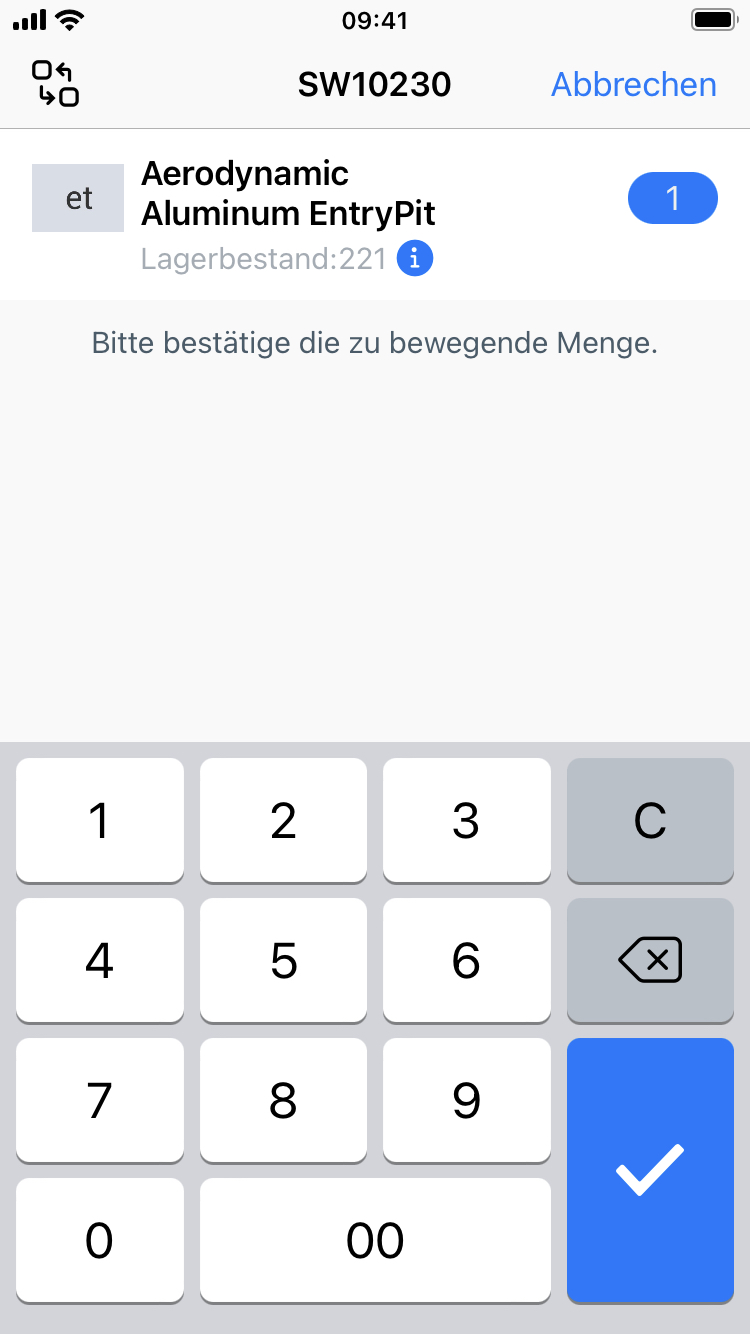Image resolution: width=750 pixels, height=1334 pixels.
Task: Clear the entry using the C key
Action: click(x=650, y=820)
